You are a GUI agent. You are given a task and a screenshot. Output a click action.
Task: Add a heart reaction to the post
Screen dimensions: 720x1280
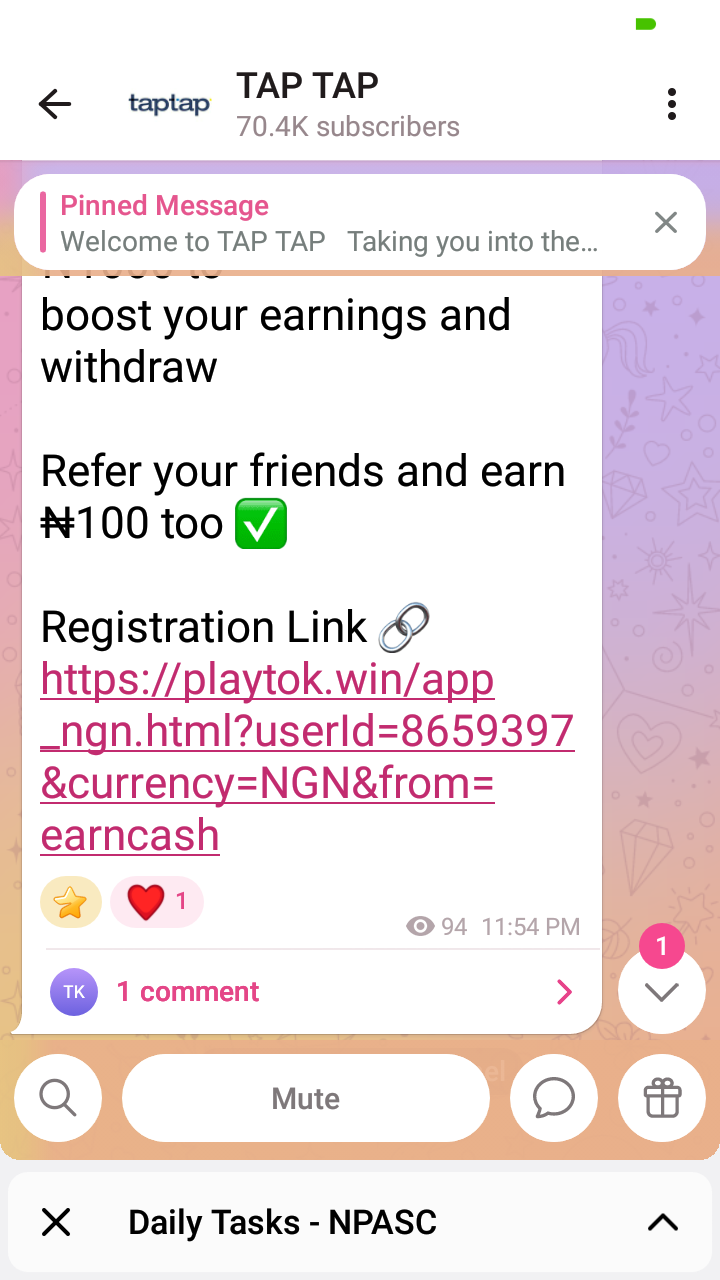pyautogui.click(x=156, y=903)
